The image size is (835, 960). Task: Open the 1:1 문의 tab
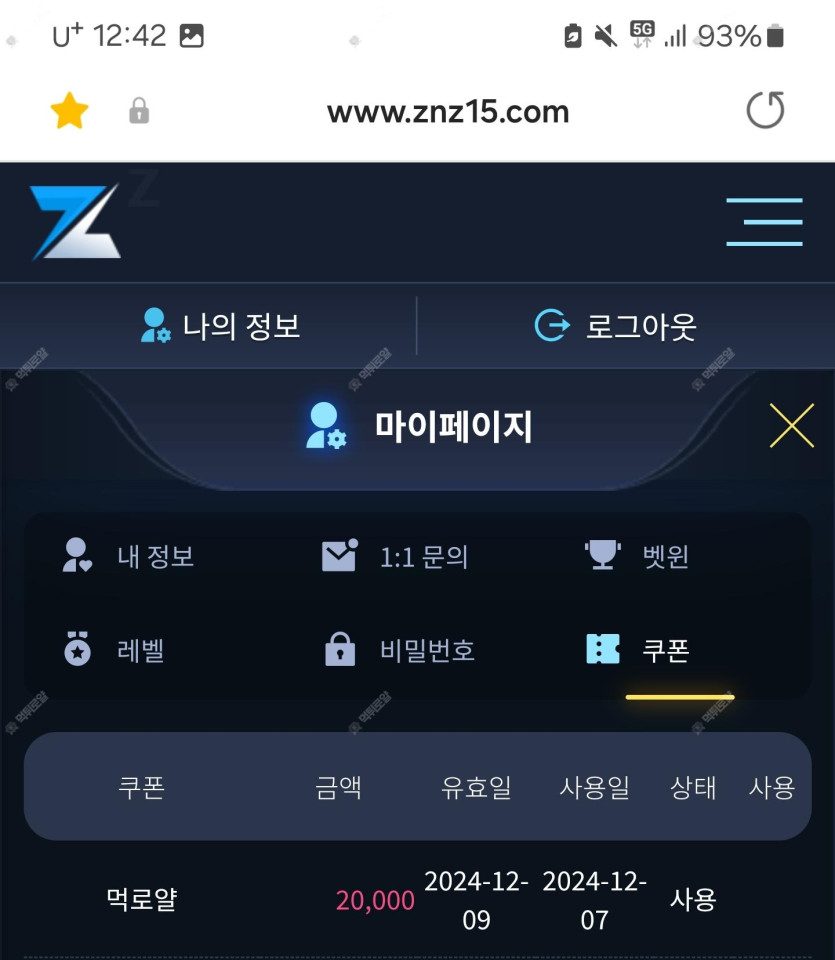[x=395, y=555]
